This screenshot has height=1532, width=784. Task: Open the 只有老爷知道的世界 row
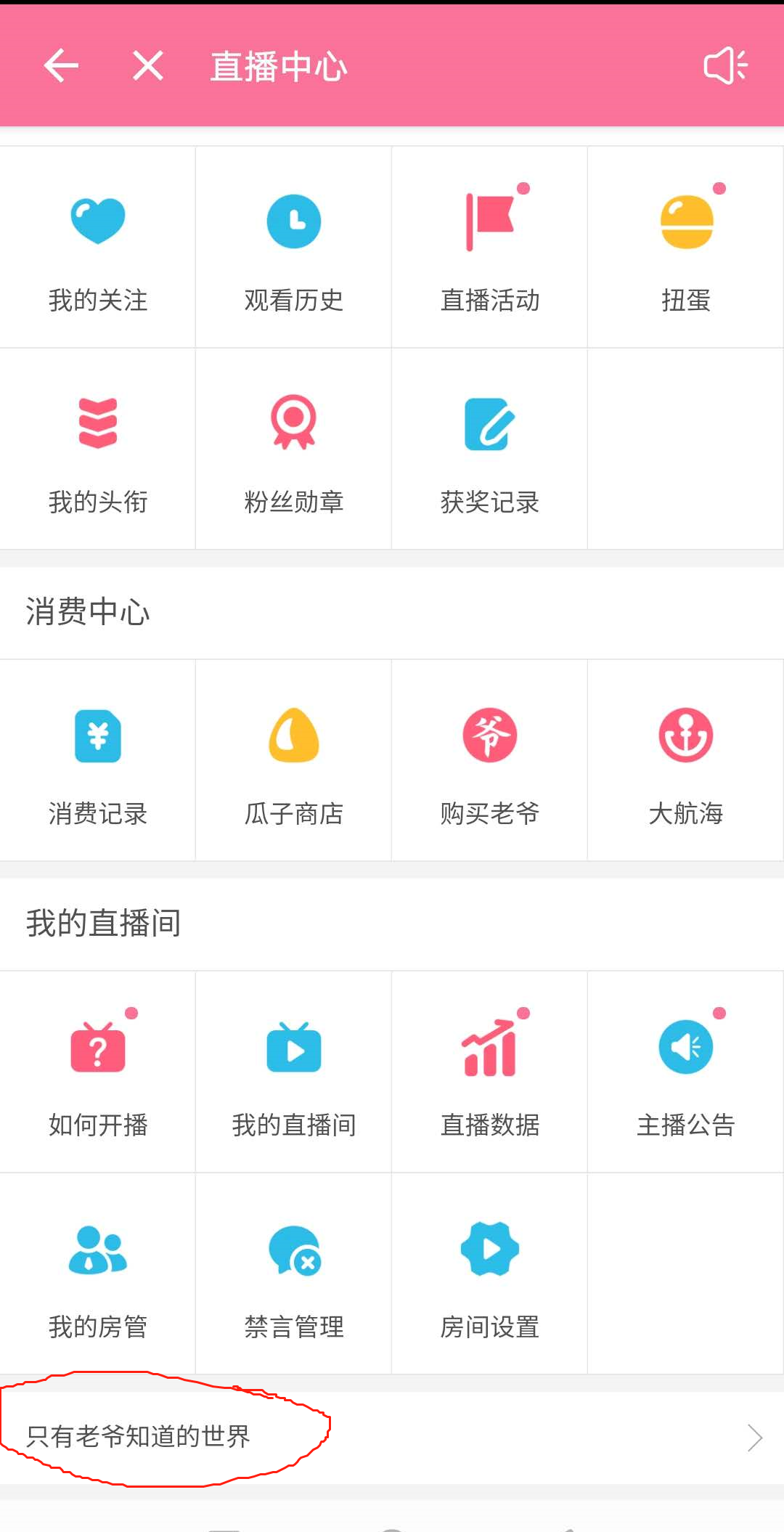(x=392, y=1437)
